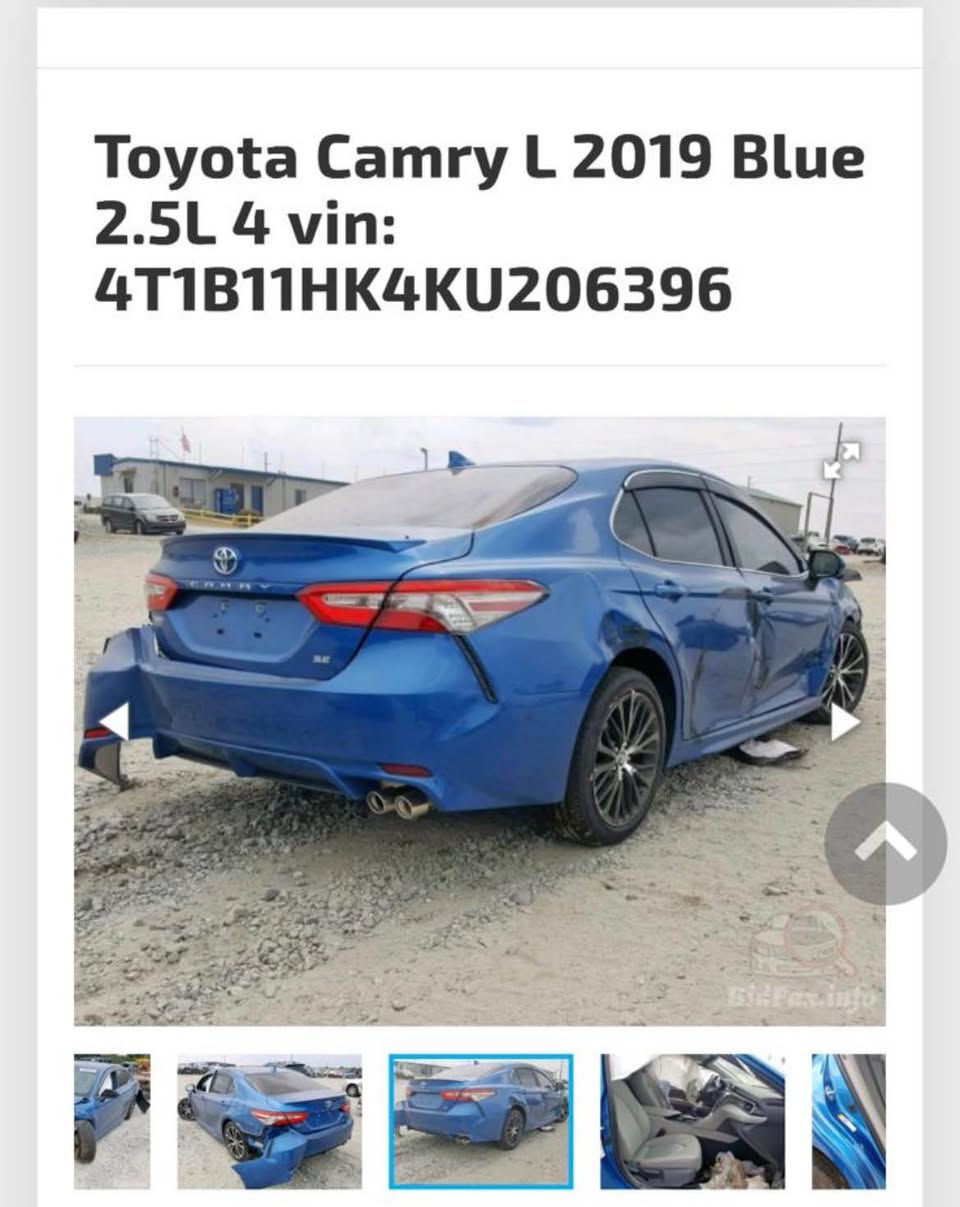Tap the scroll-to-top arrow button
960x1207 pixels.
point(885,844)
